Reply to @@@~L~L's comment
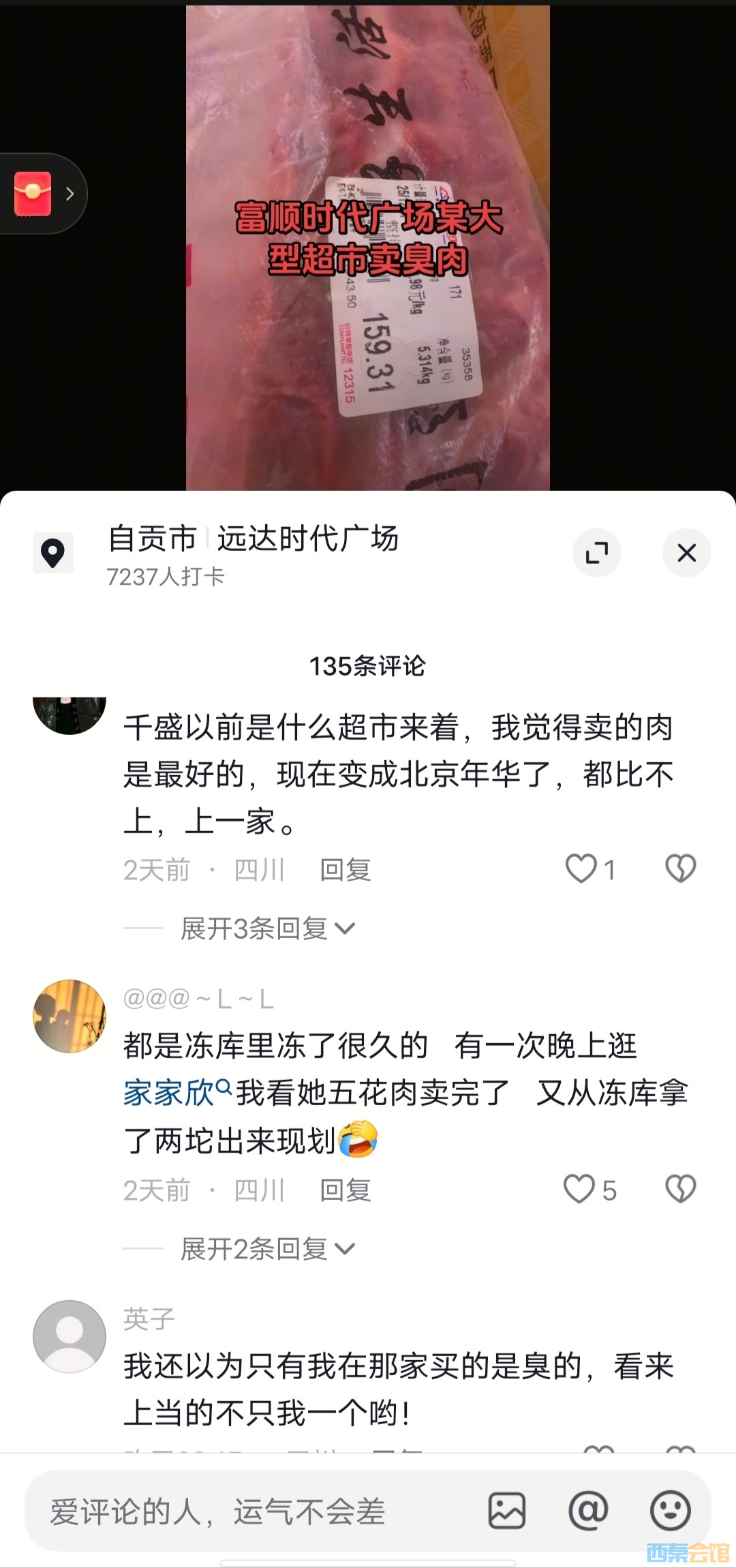This screenshot has height=1568, width=736. coord(345,1191)
